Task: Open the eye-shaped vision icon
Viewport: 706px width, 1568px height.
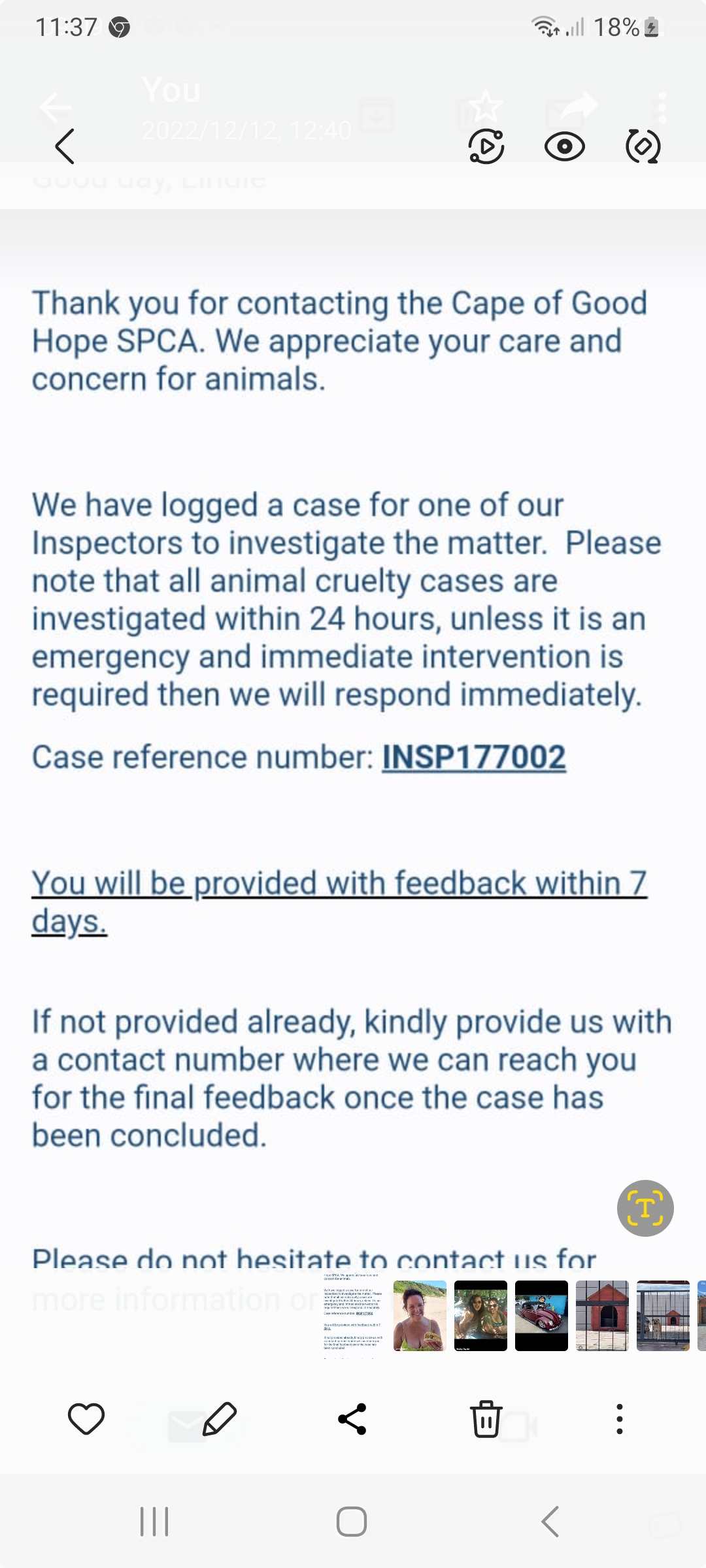Action: click(x=565, y=147)
